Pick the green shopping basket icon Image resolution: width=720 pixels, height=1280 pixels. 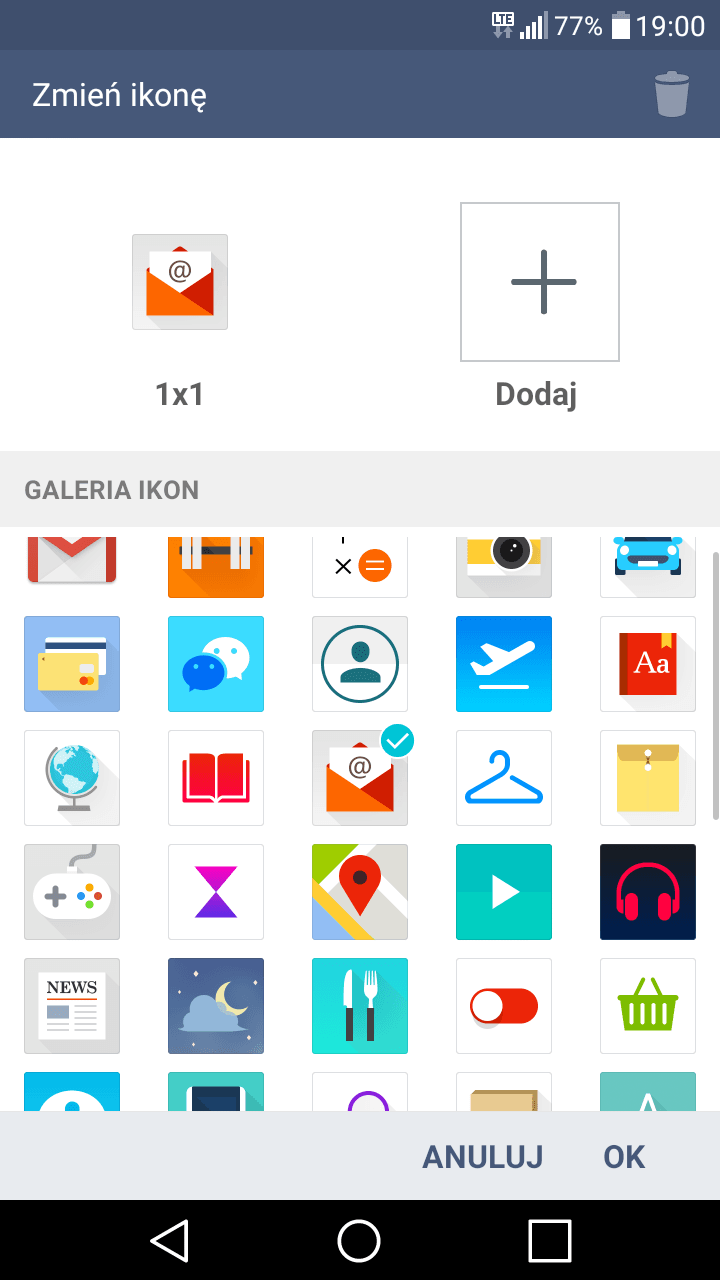(648, 1006)
